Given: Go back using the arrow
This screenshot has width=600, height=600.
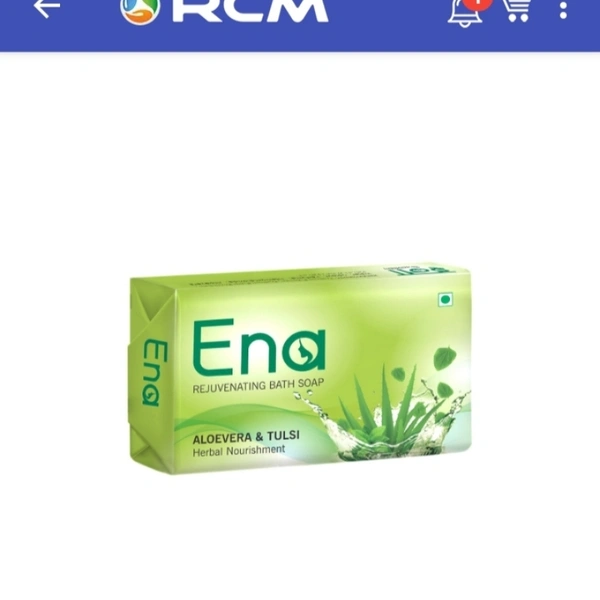Looking at the screenshot, I should (x=46, y=9).
